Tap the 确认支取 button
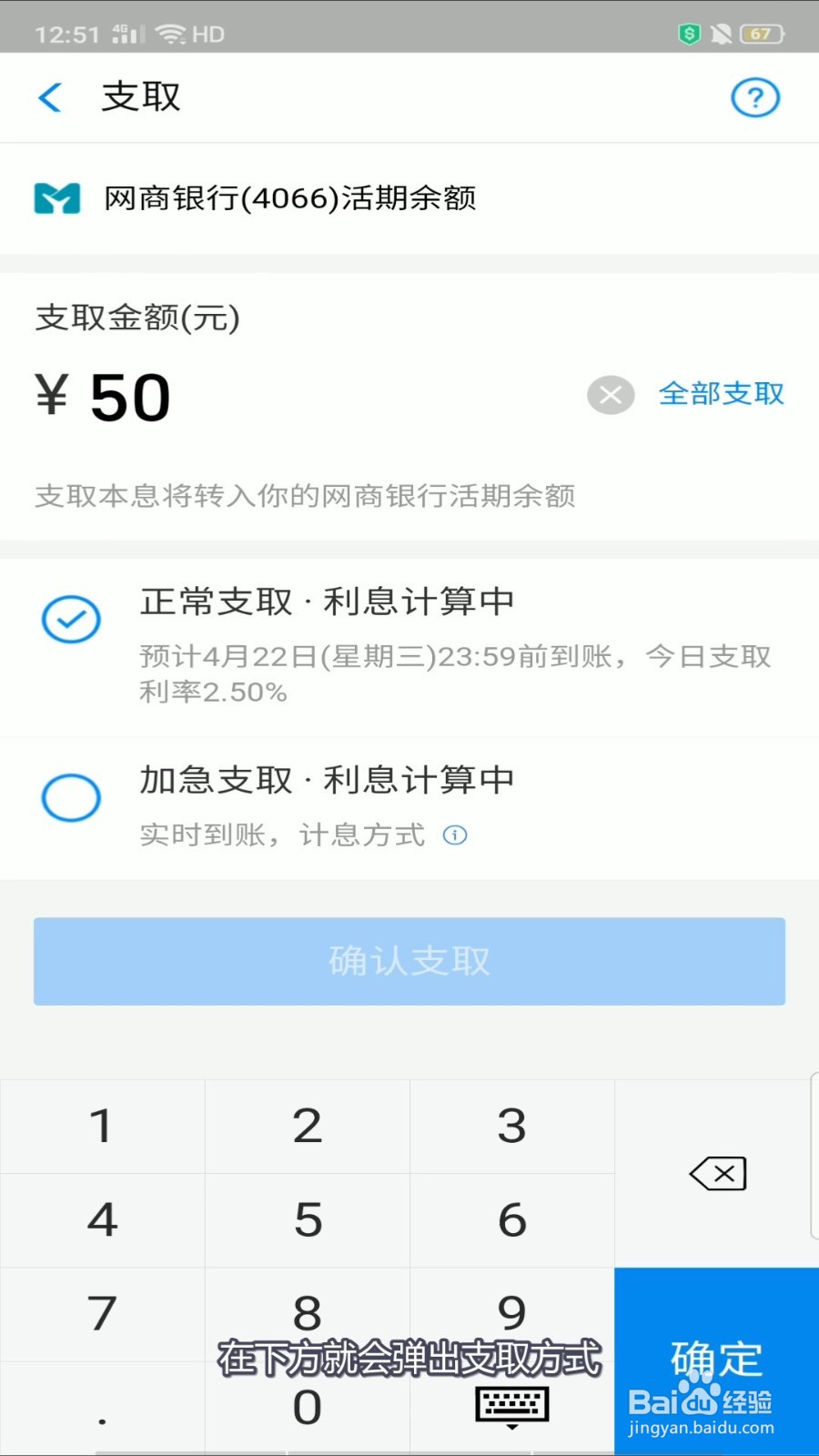 click(x=409, y=961)
